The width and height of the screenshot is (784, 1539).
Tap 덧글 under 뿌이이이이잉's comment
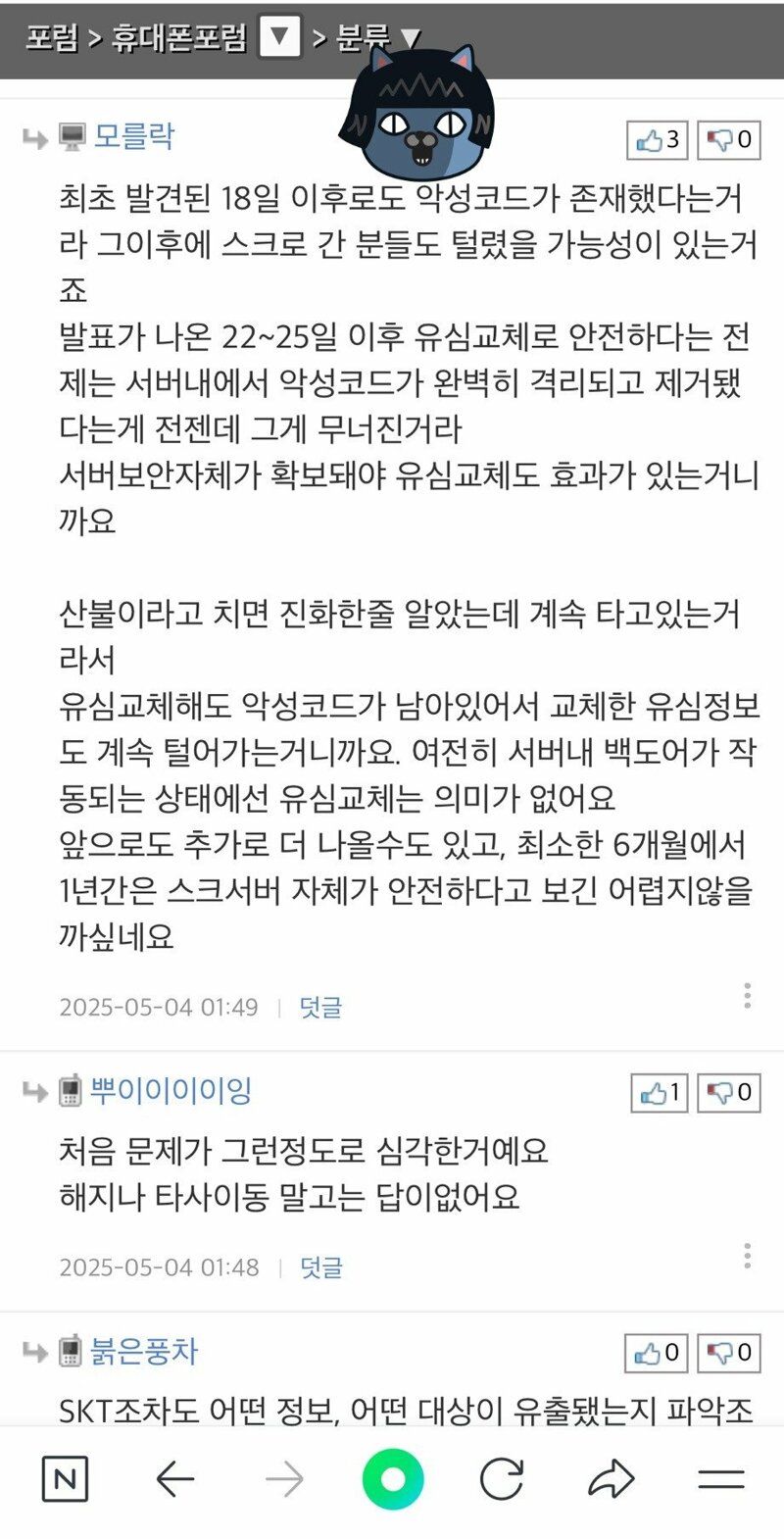[320, 1267]
